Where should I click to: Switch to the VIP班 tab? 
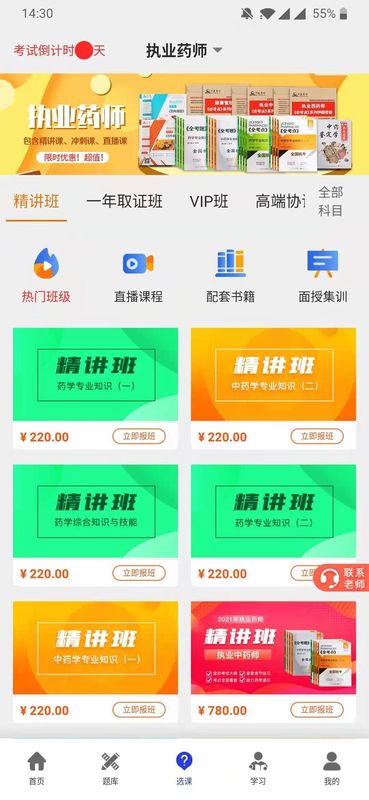[209, 202]
